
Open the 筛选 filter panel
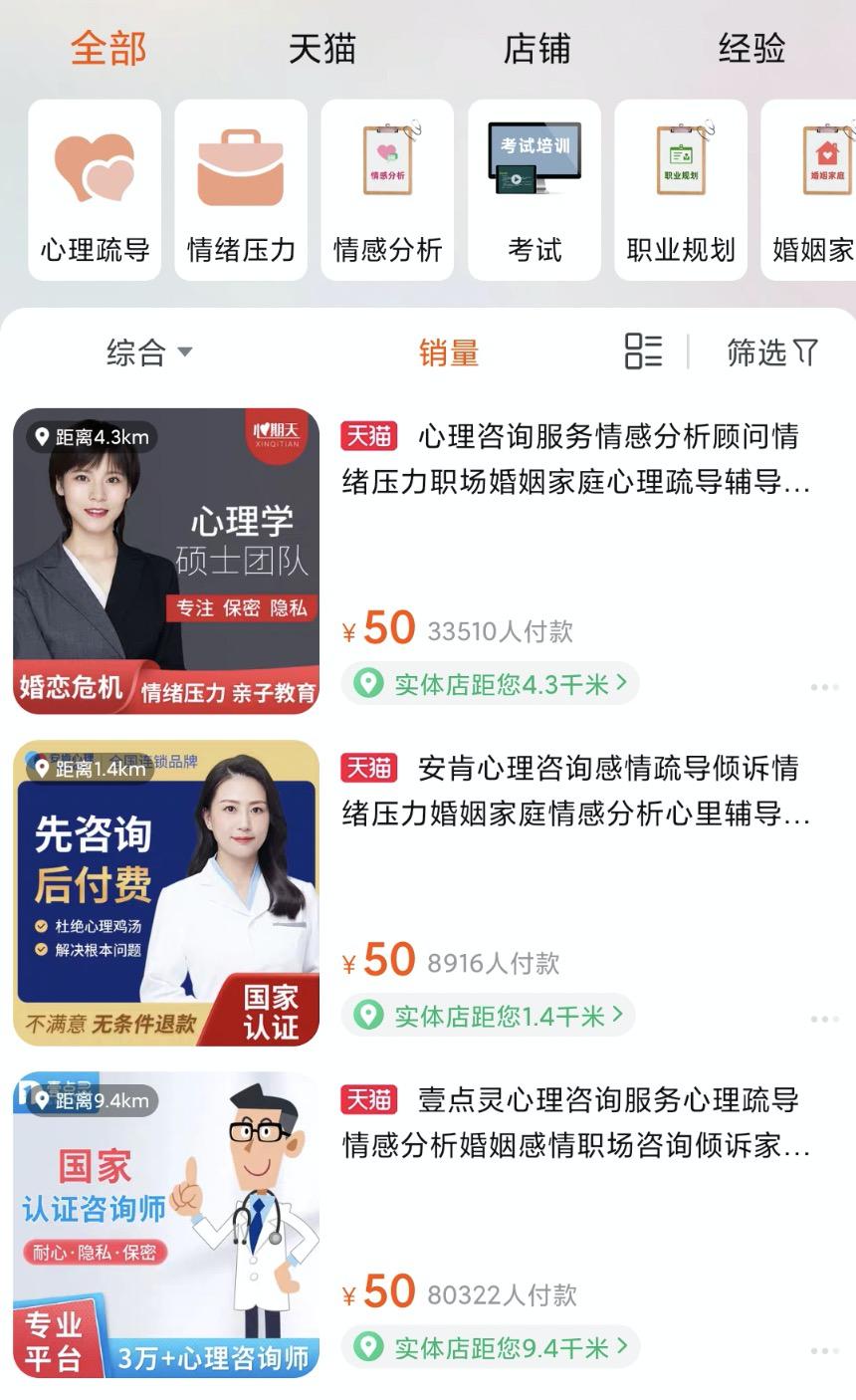coord(771,352)
